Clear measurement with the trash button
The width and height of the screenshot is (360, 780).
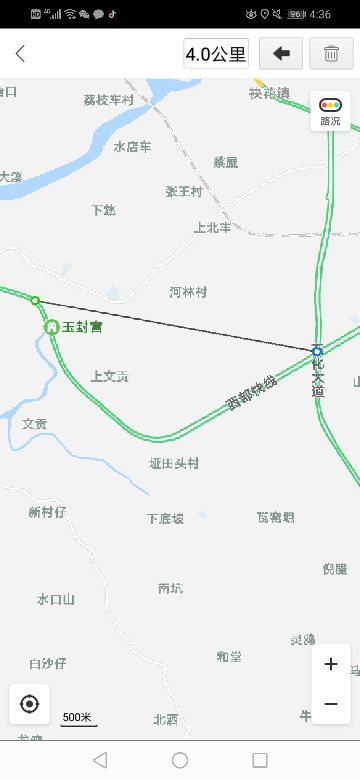(332, 53)
